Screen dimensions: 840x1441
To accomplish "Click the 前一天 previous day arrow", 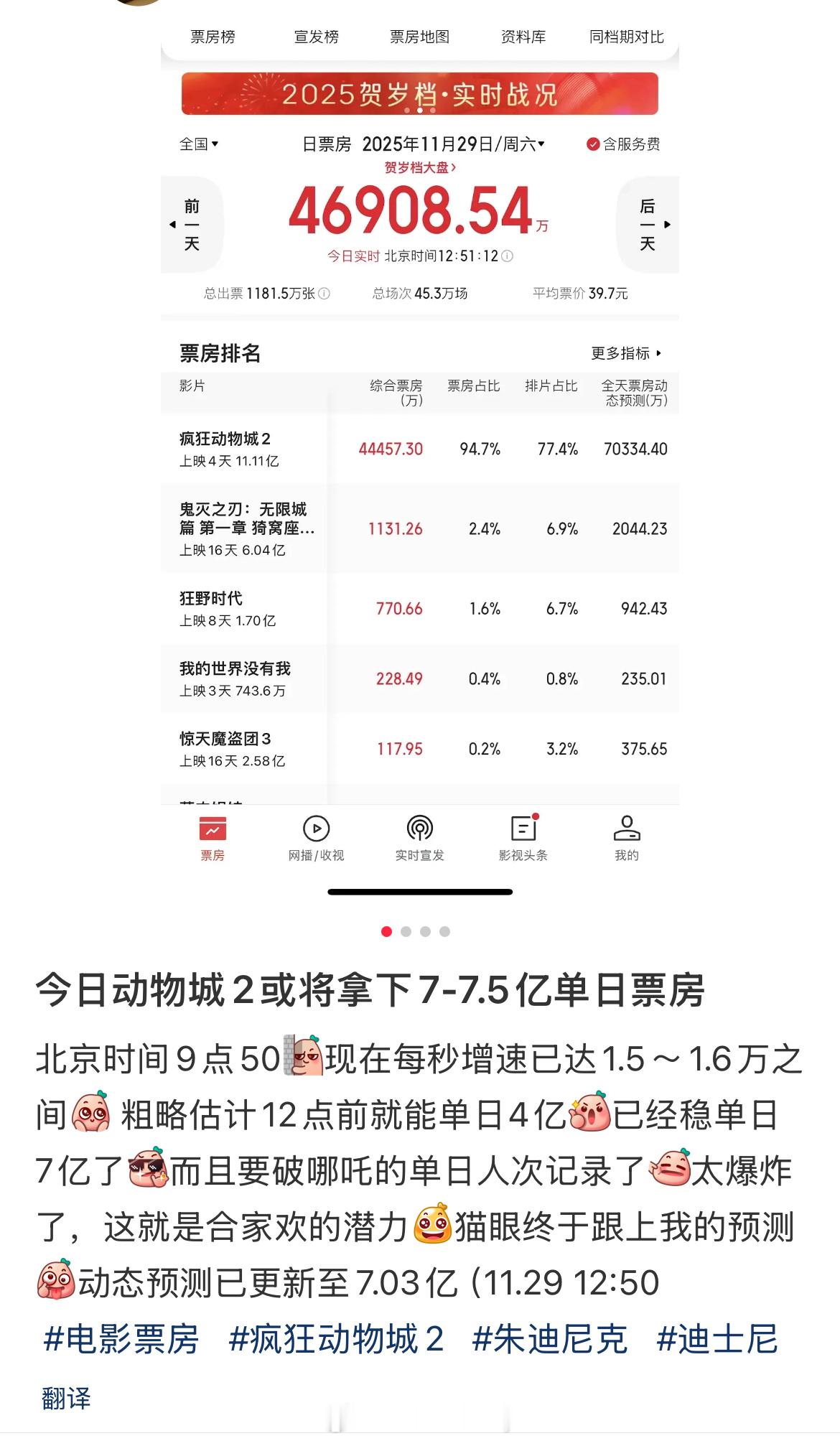I will pos(190,224).
